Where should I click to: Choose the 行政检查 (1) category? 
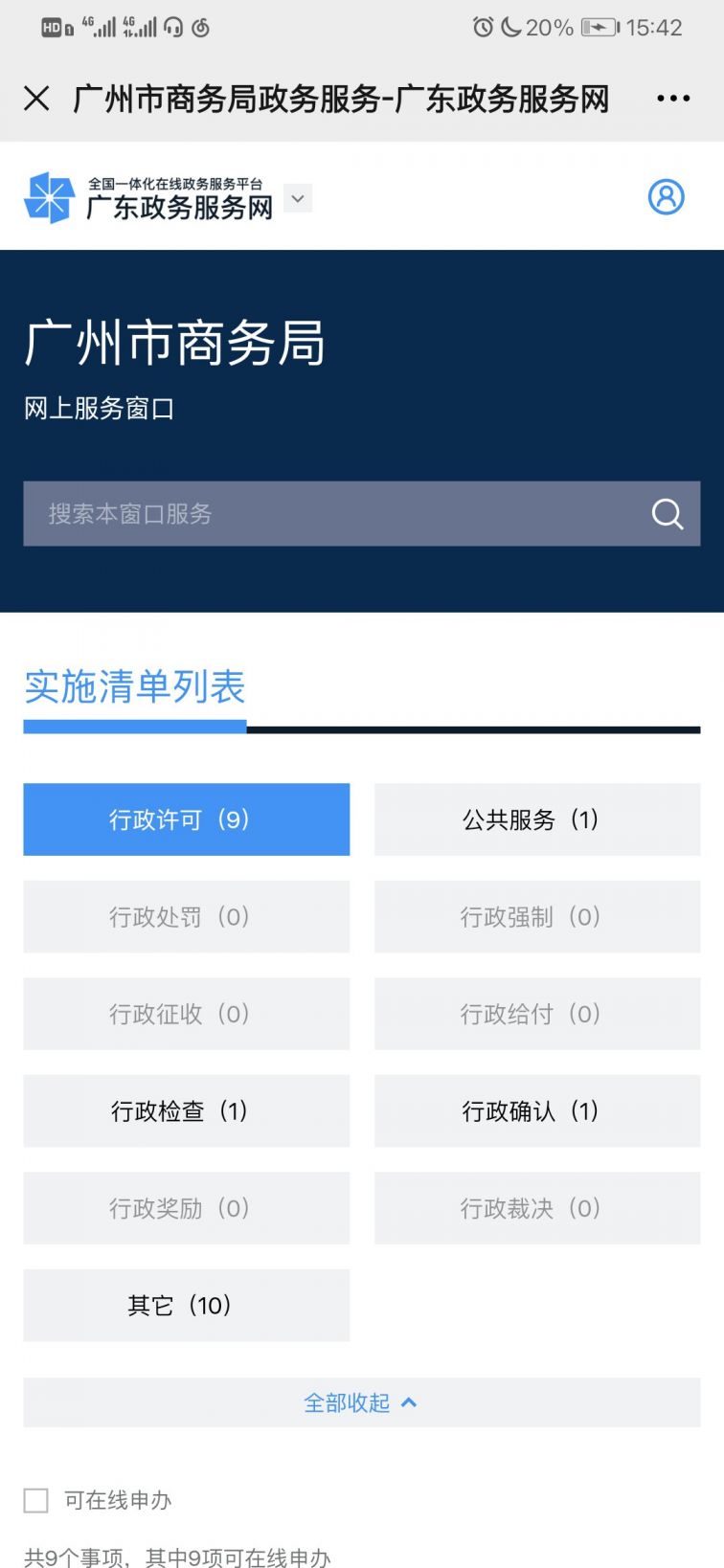[187, 1110]
